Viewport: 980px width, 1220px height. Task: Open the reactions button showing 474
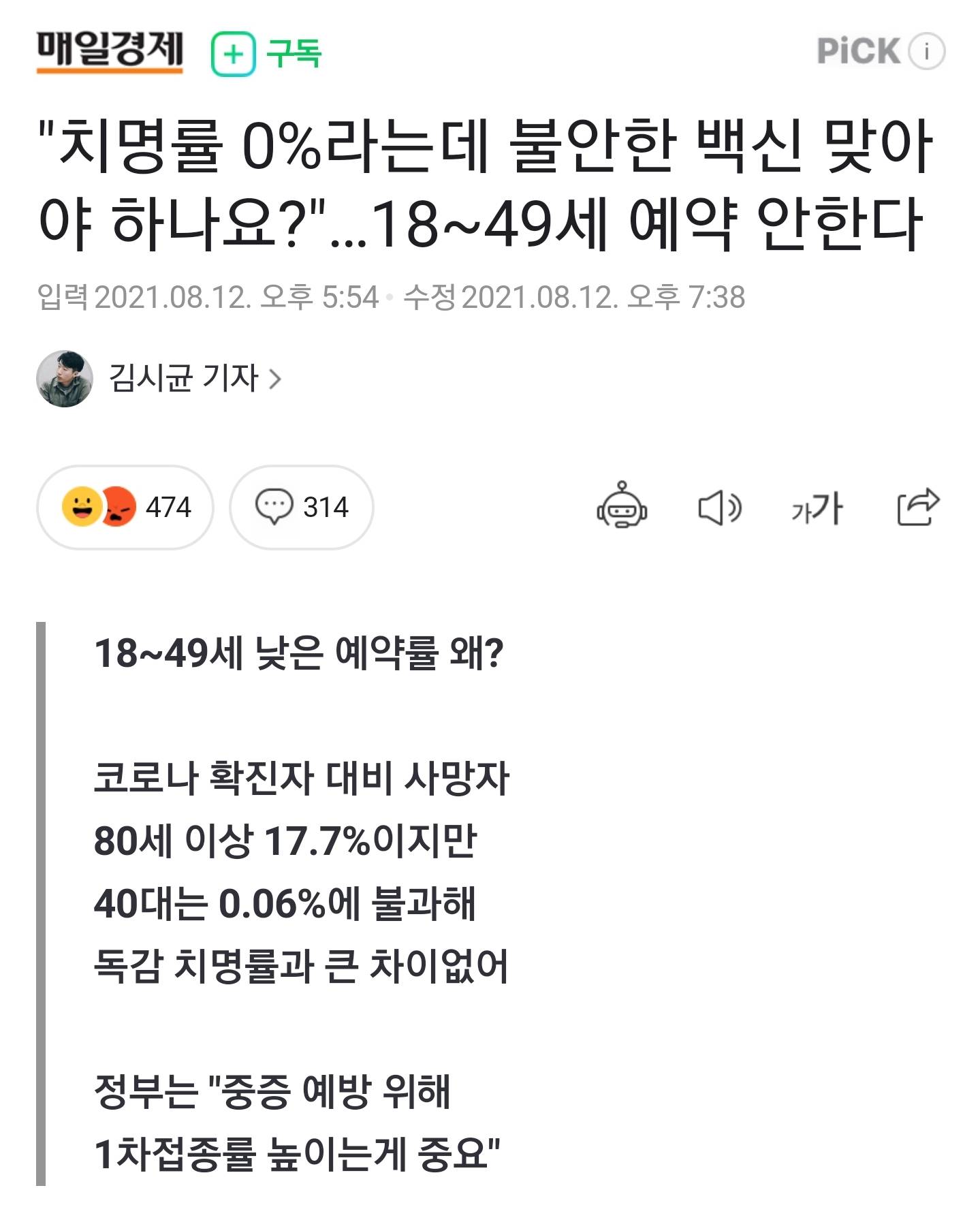(125, 507)
